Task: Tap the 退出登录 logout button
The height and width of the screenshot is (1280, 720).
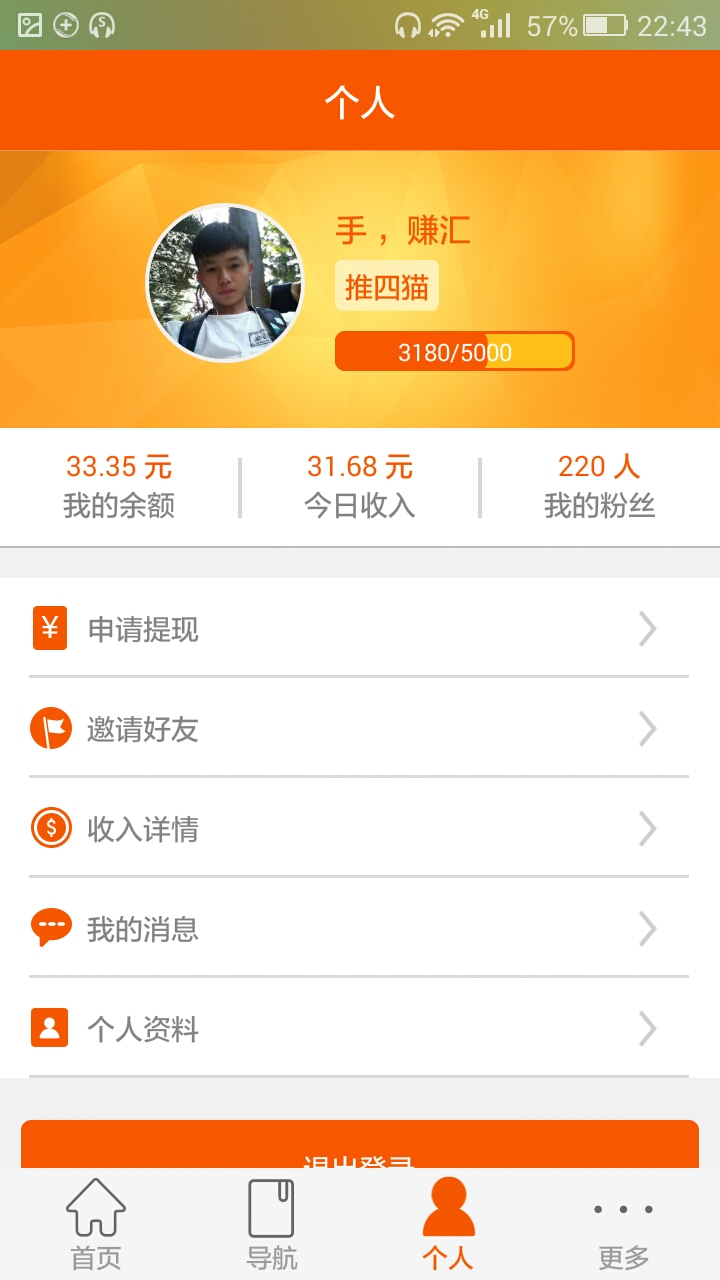Action: coord(360,1146)
